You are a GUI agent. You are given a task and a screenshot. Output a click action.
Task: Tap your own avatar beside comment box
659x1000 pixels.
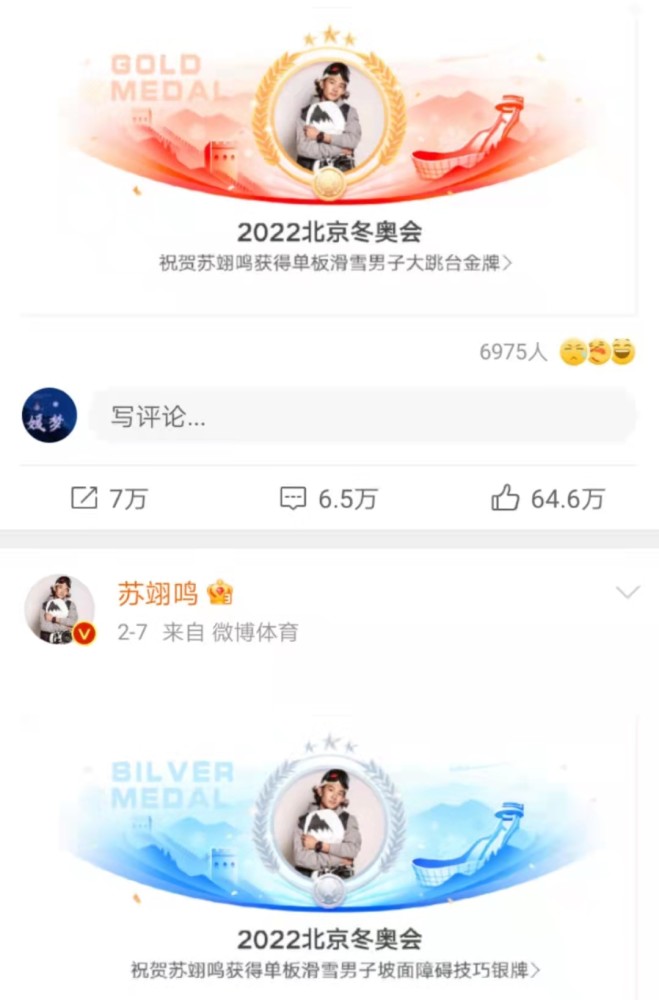[50, 415]
